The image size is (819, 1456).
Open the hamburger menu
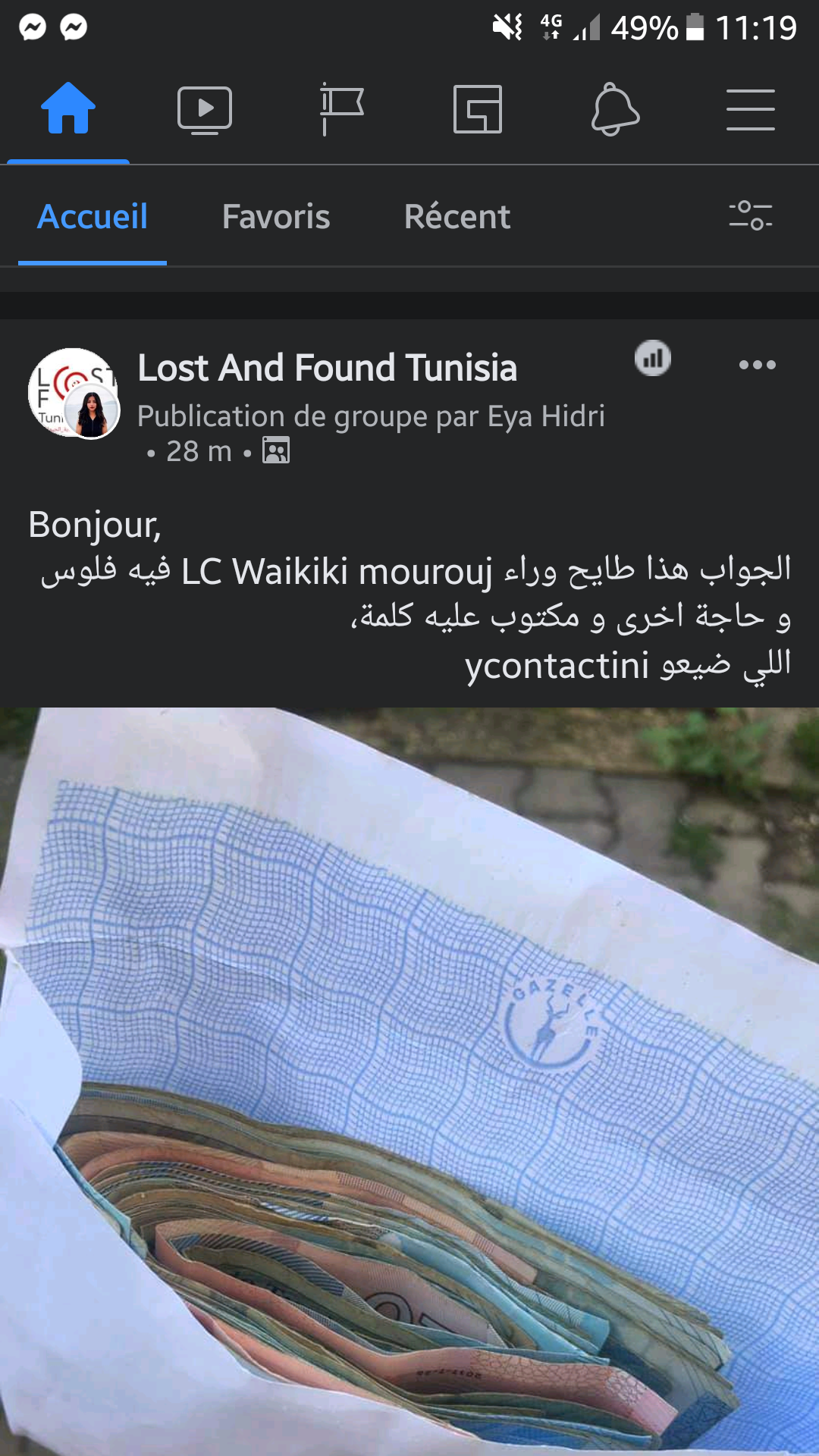click(x=751, y=110)
